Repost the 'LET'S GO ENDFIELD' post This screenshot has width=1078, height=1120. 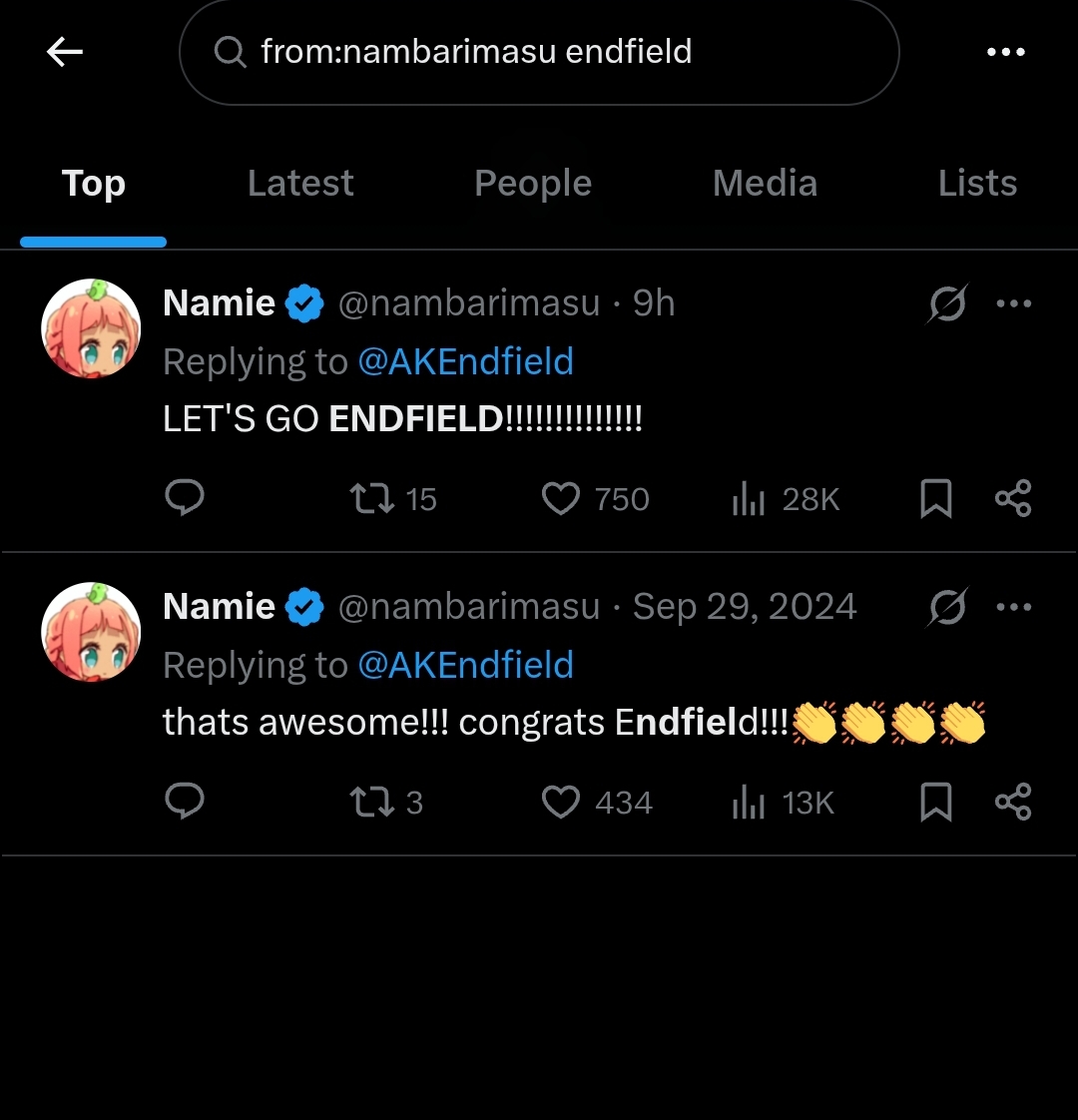[x=372, y=498]
